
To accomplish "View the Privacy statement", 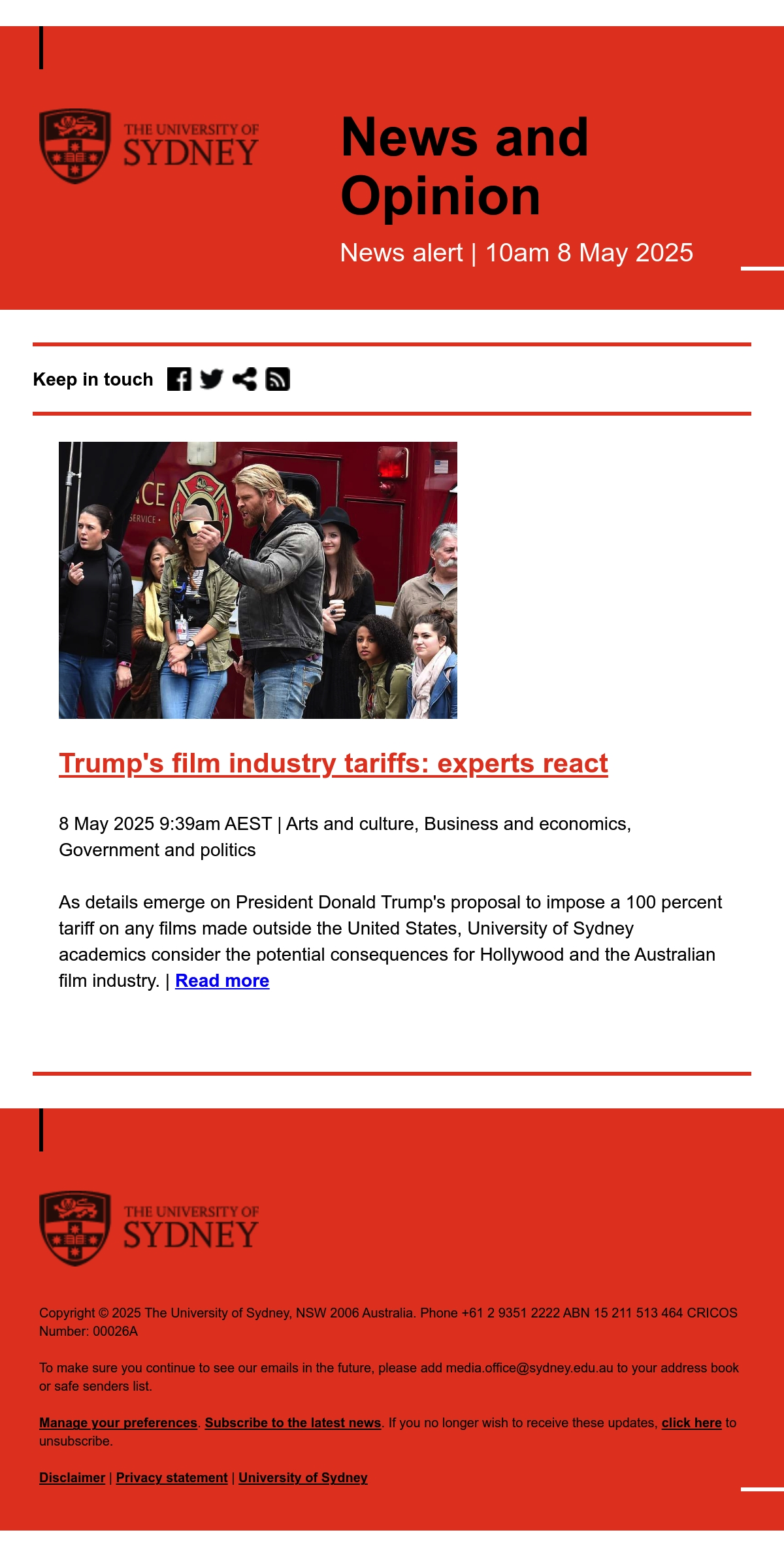I will click(x=172, y=1478).
